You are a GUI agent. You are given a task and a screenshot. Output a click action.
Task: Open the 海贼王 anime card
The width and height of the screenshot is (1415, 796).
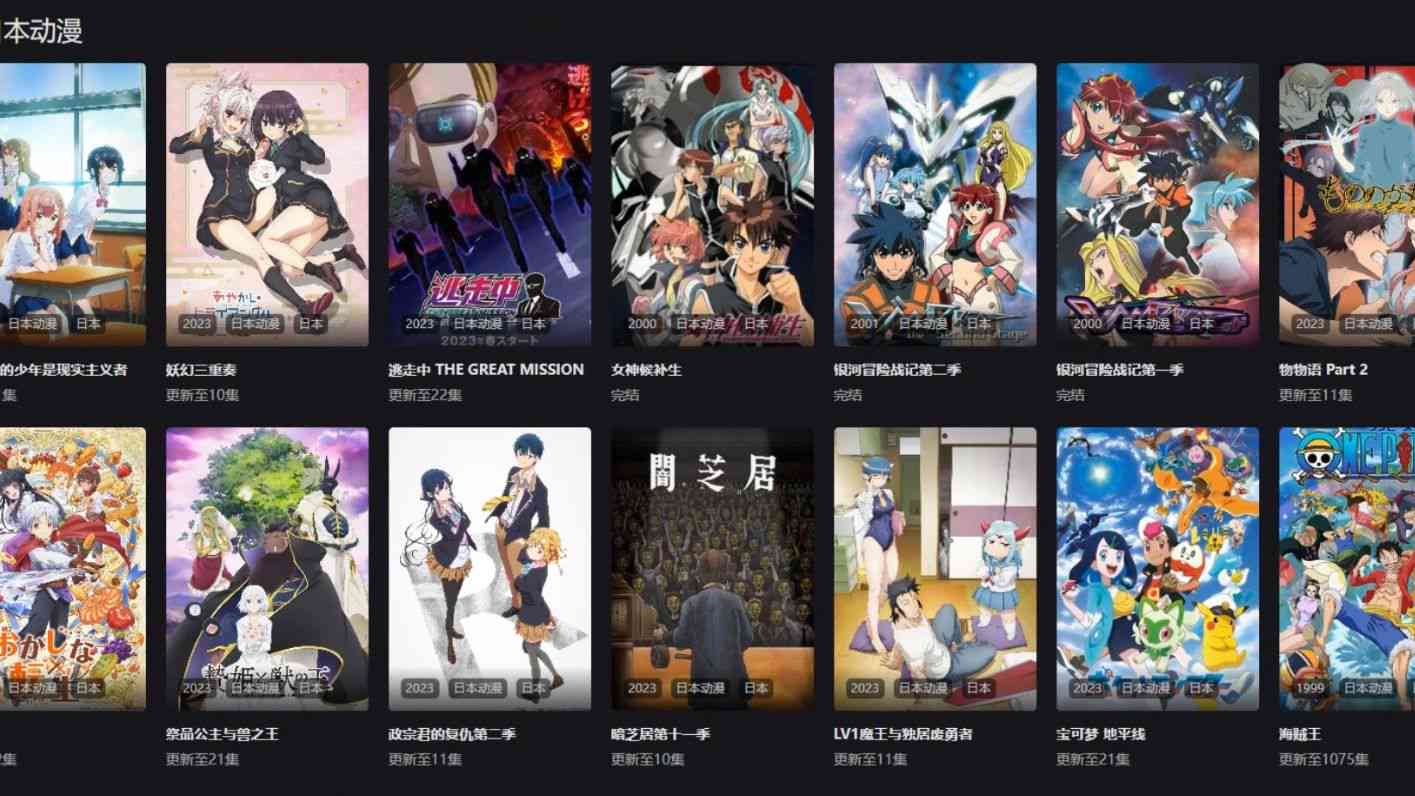pos(1346,569)
